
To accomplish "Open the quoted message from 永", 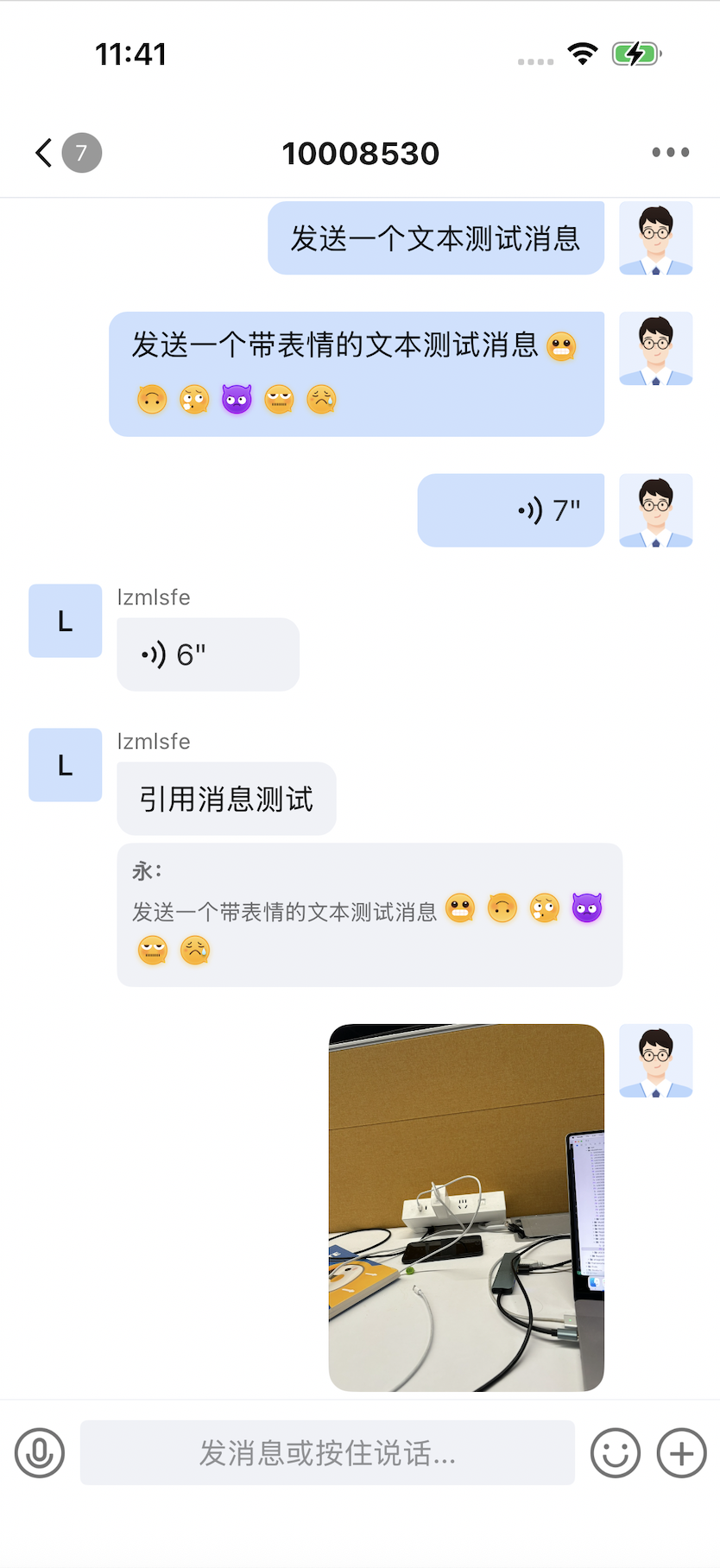I will click(369, 914).
